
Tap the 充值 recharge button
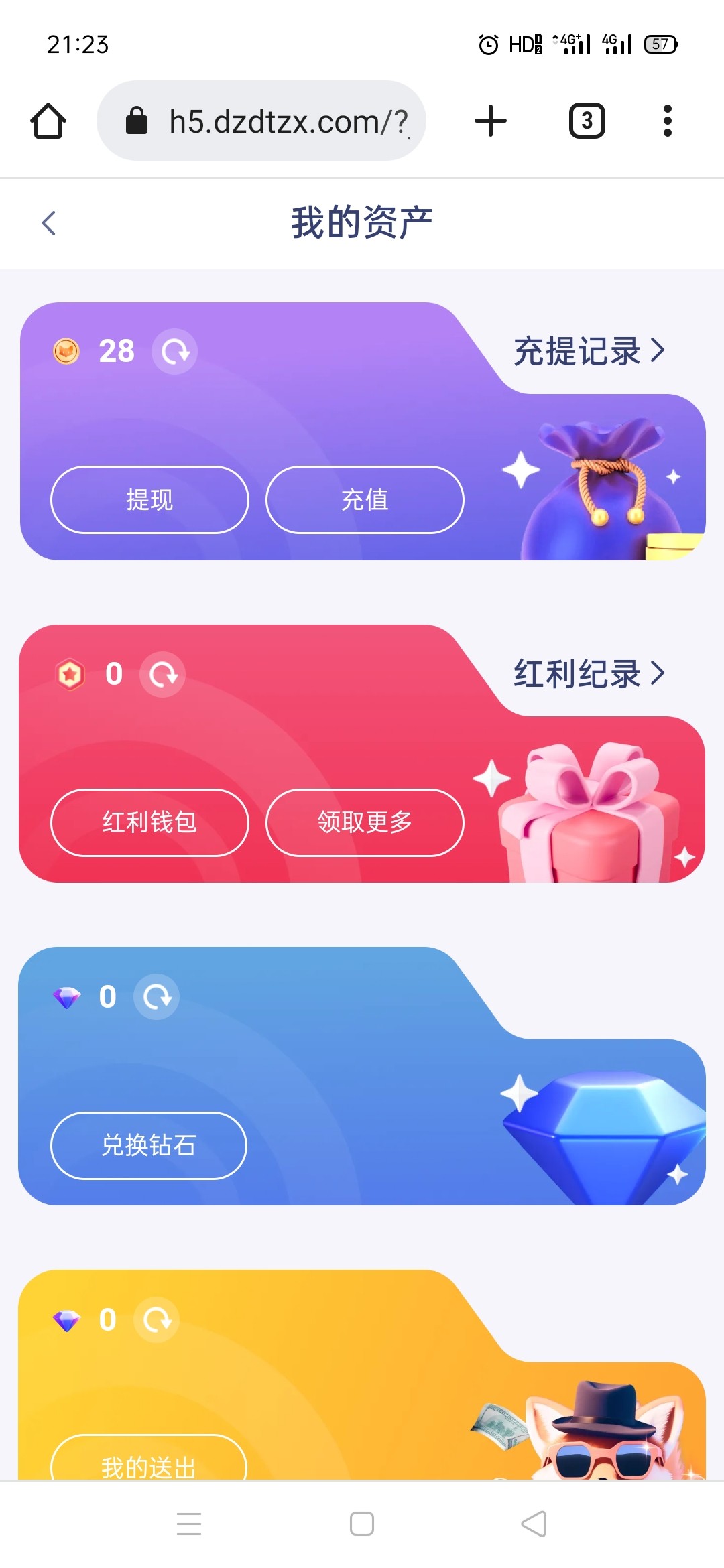coord(365,500)
